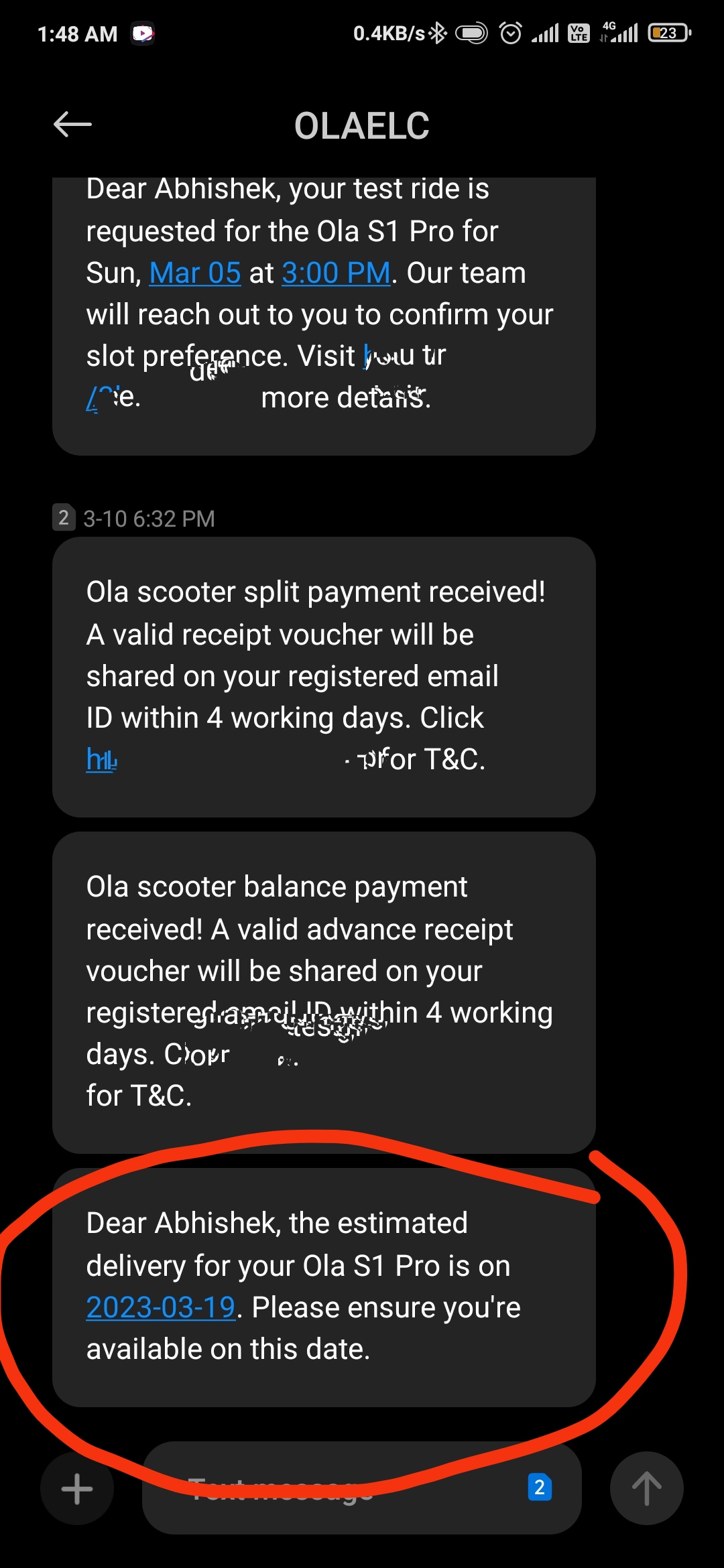Open the Mar 05 date link
724x1568 pixels.
click(x=194, y=273)
